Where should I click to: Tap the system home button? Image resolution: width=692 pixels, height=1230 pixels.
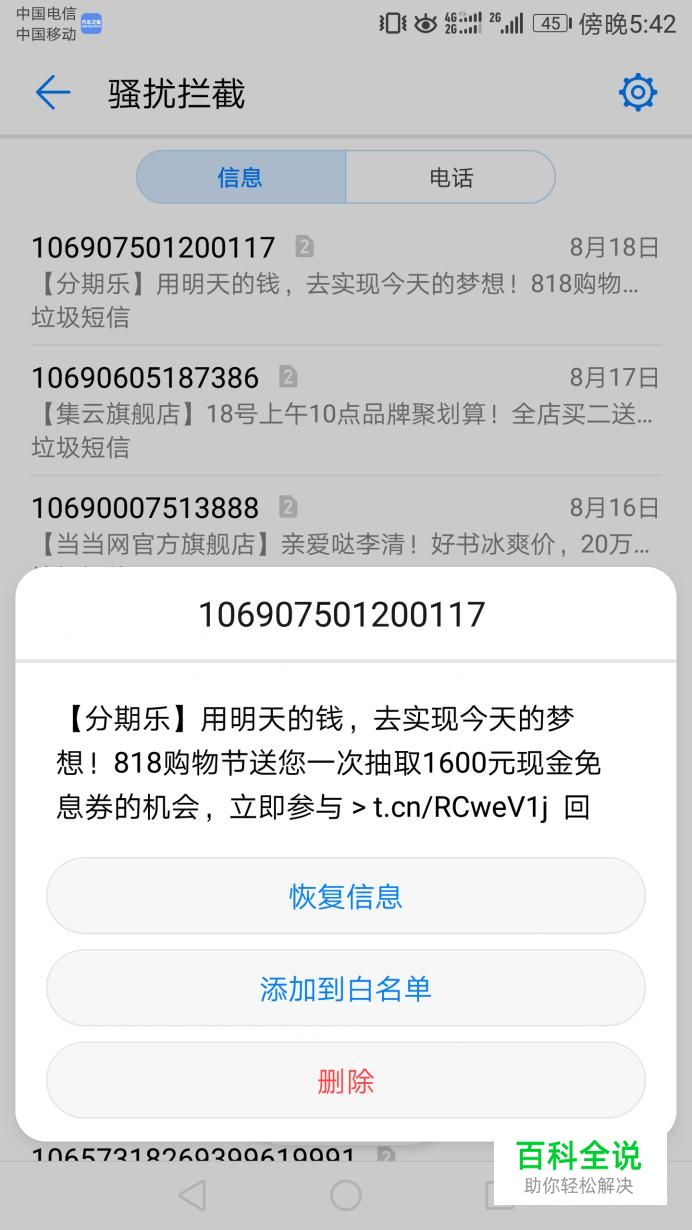click(346, 1195)
